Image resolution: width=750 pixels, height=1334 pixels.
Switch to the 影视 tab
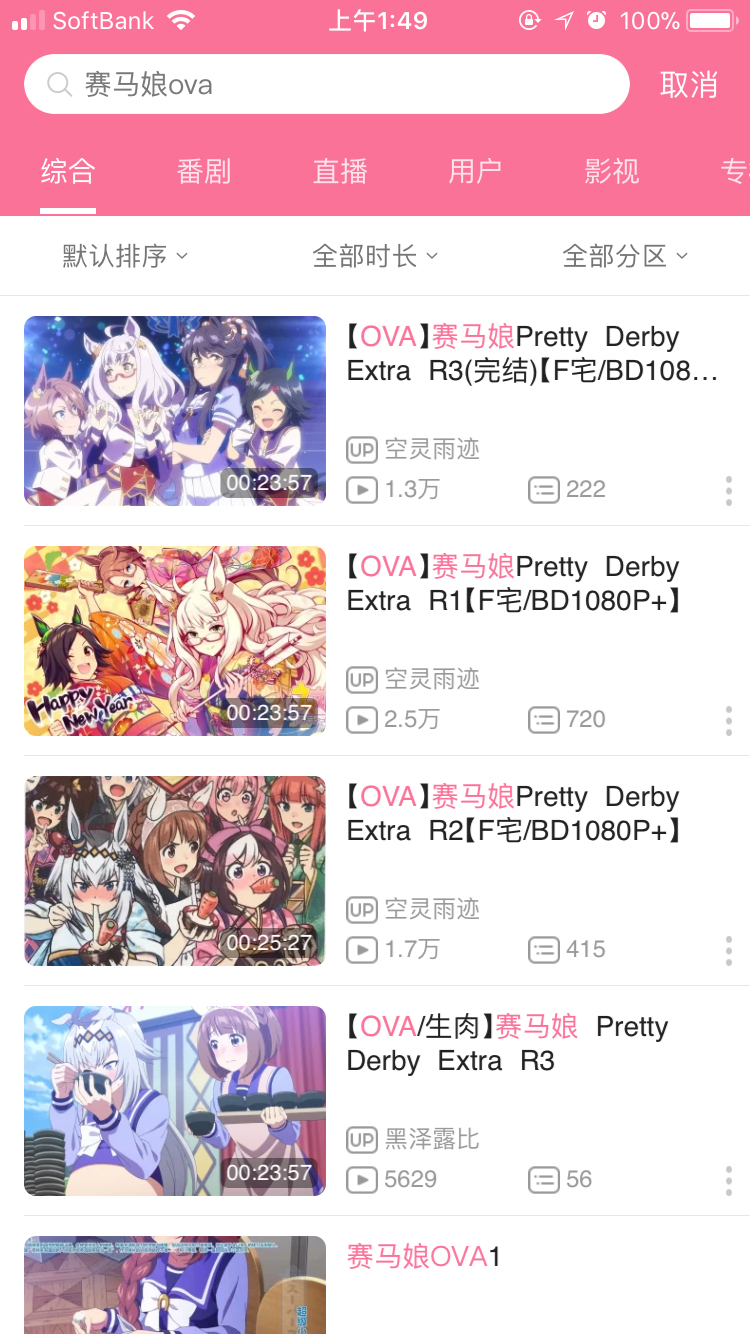pyautogui.click(x=611, y=171)
